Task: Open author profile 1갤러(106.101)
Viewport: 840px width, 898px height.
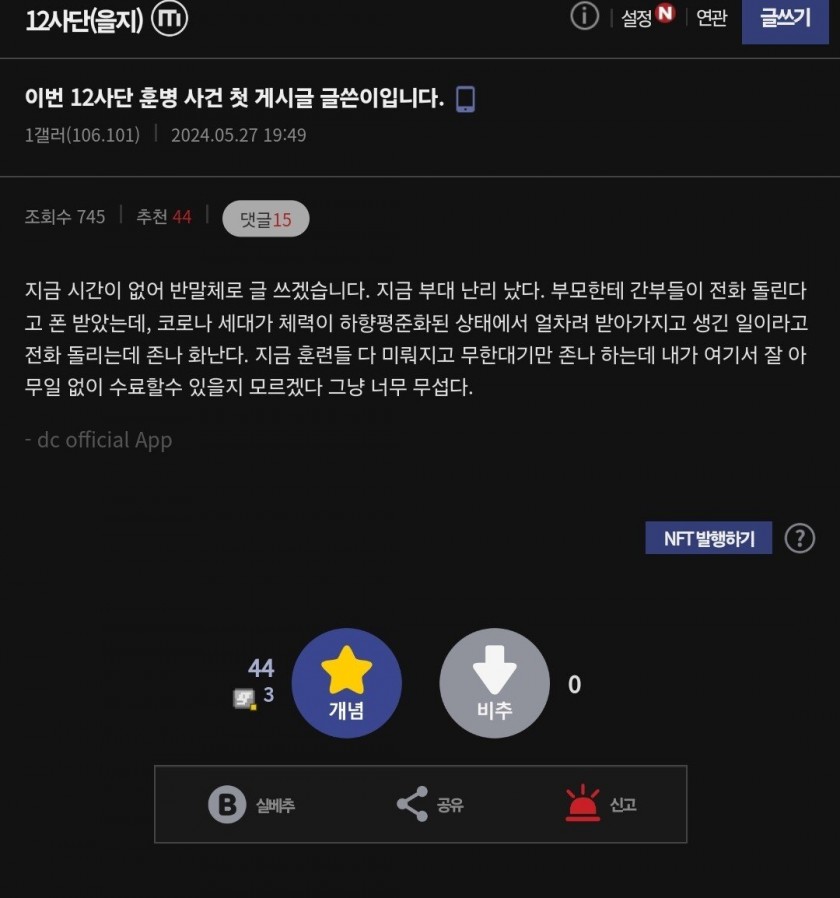Action: [82, 135]
